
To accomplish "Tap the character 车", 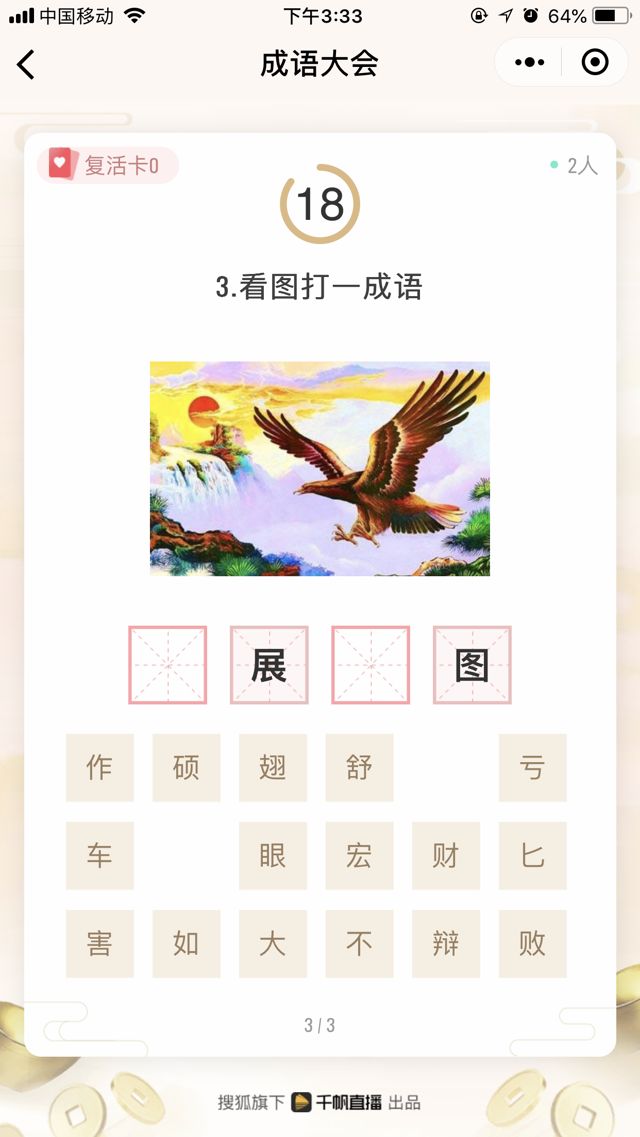I will coord(100,855).
